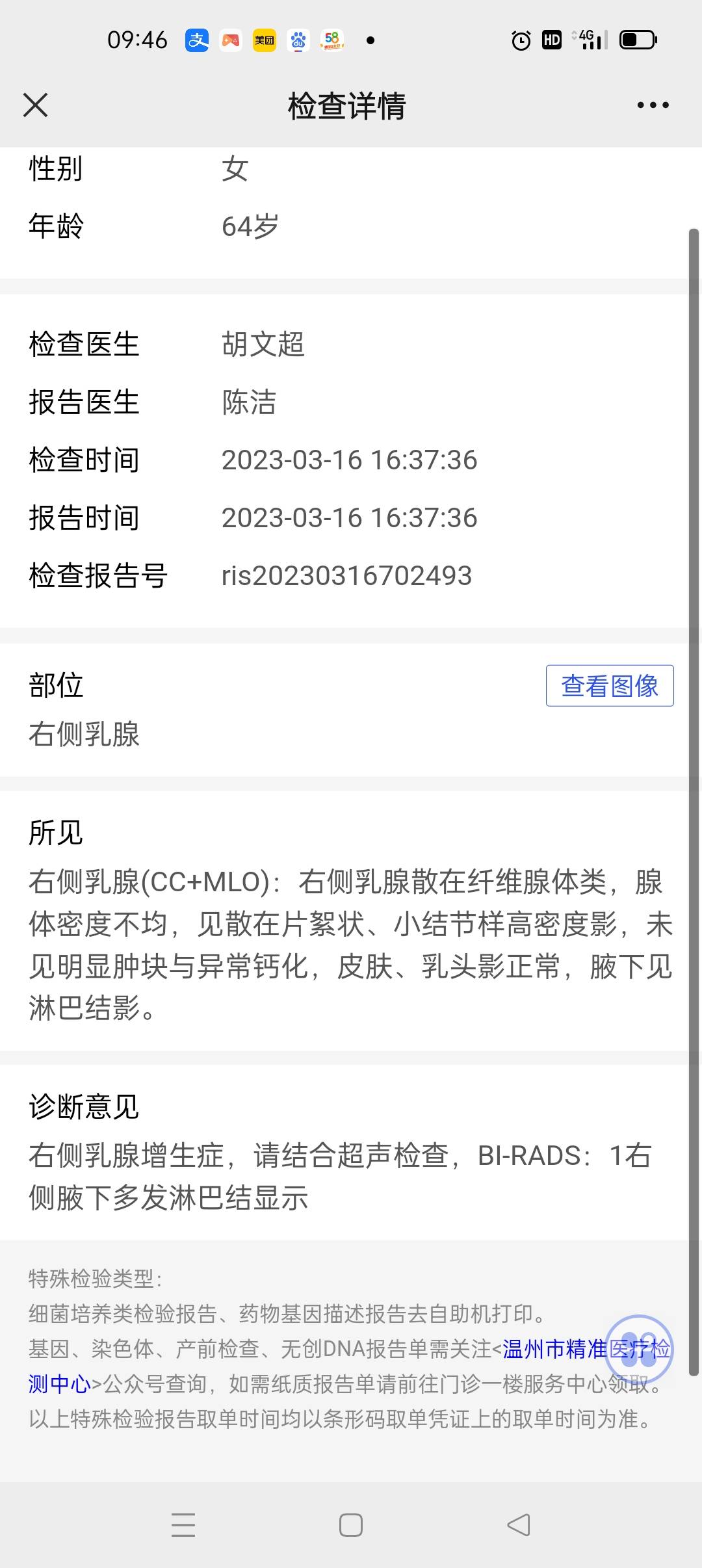Image resolution: width=702 pixels, height=1568 pixels.
Task: Open the Meituan icon in the status bar
Action: coord(264,40)
